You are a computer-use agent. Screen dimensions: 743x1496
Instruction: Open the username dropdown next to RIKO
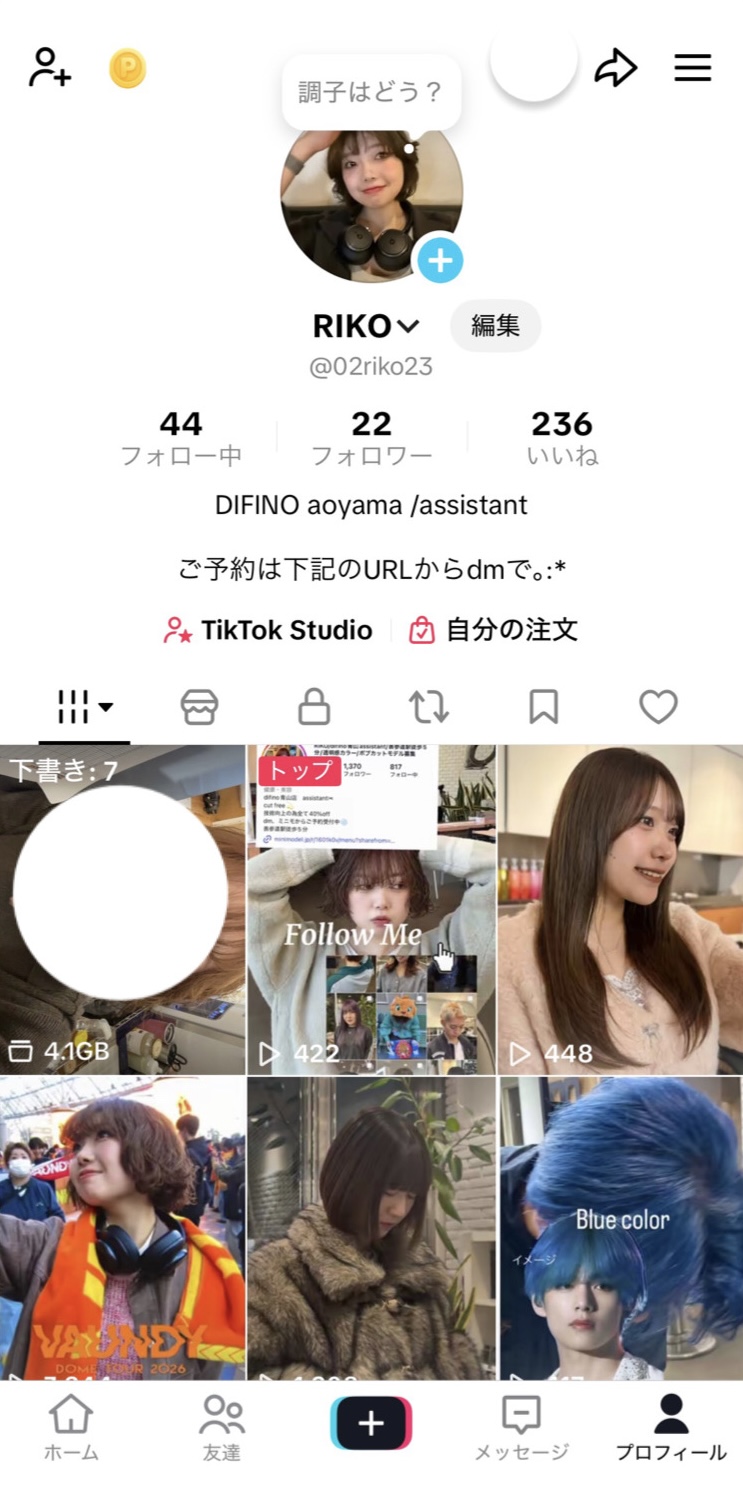[407, 326]
